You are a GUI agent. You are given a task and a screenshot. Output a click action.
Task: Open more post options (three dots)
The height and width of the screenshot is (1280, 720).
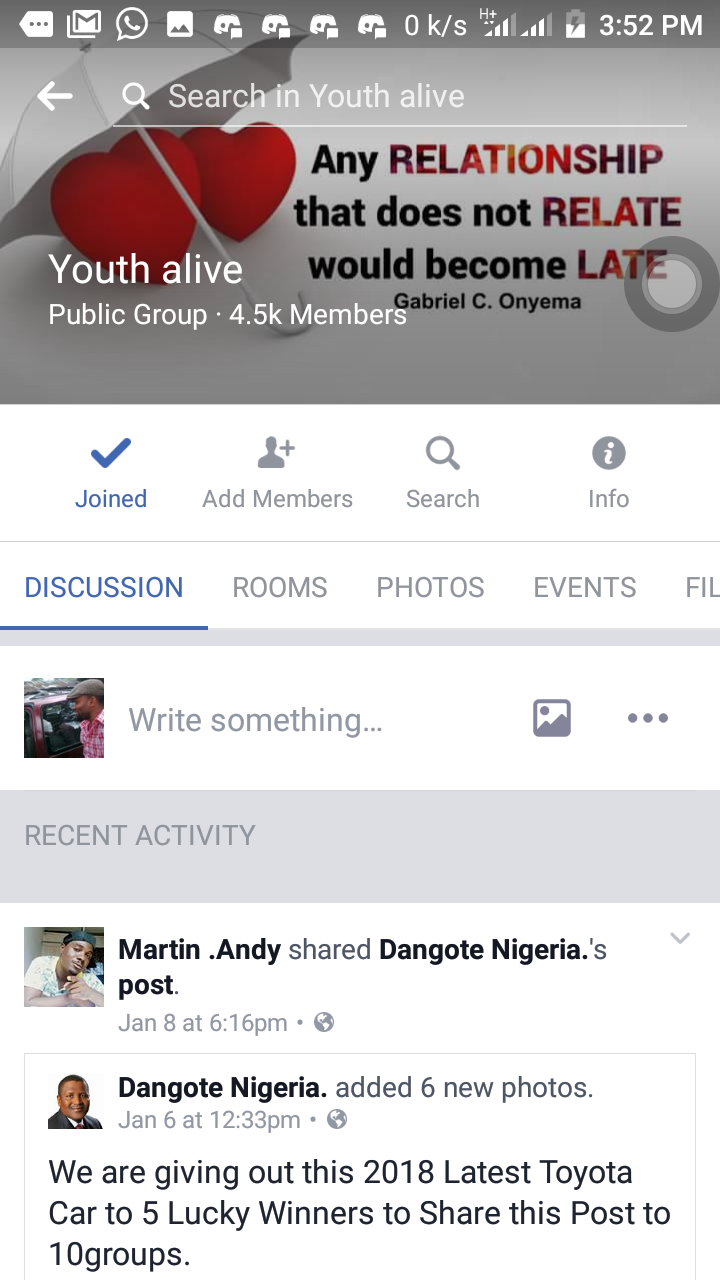648,718
